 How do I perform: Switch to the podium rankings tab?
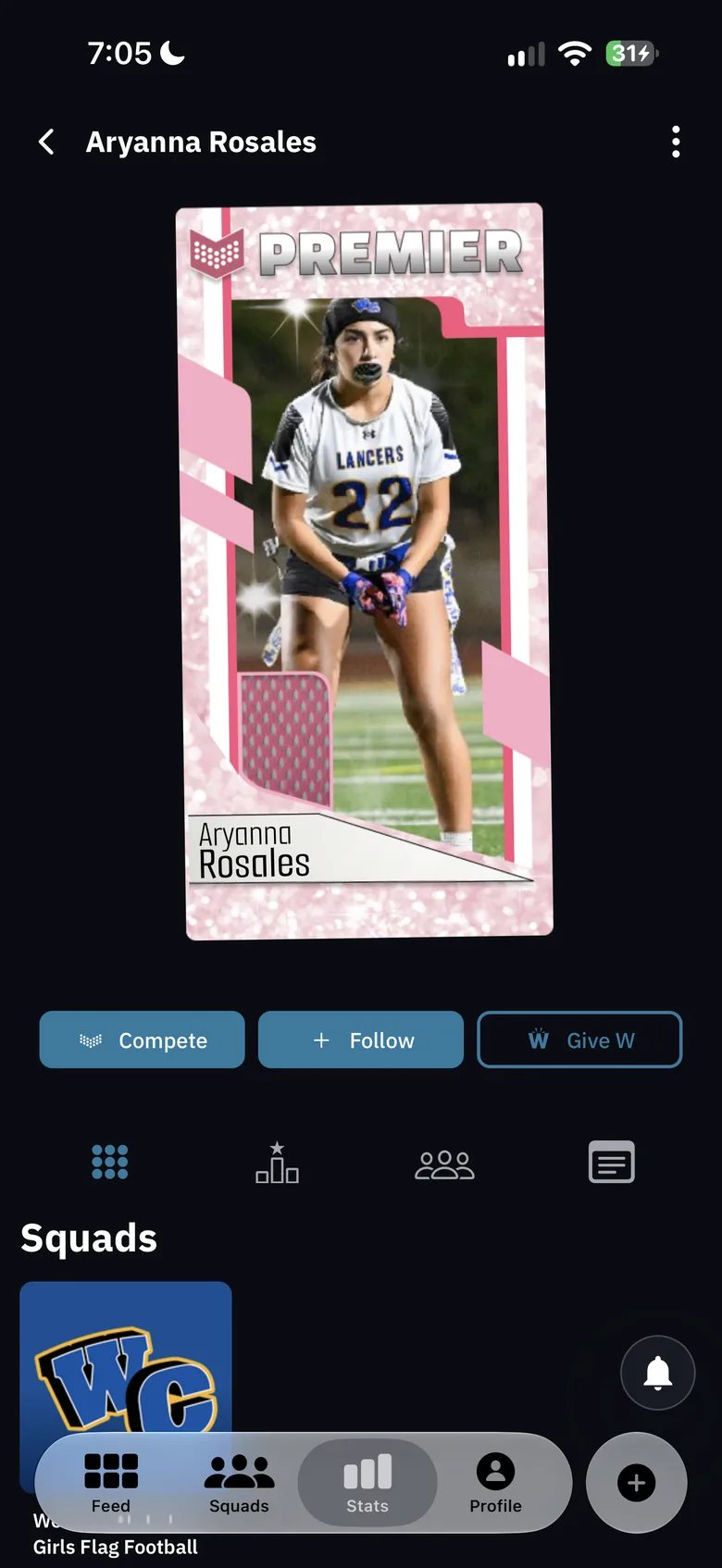pos(277,1162)
